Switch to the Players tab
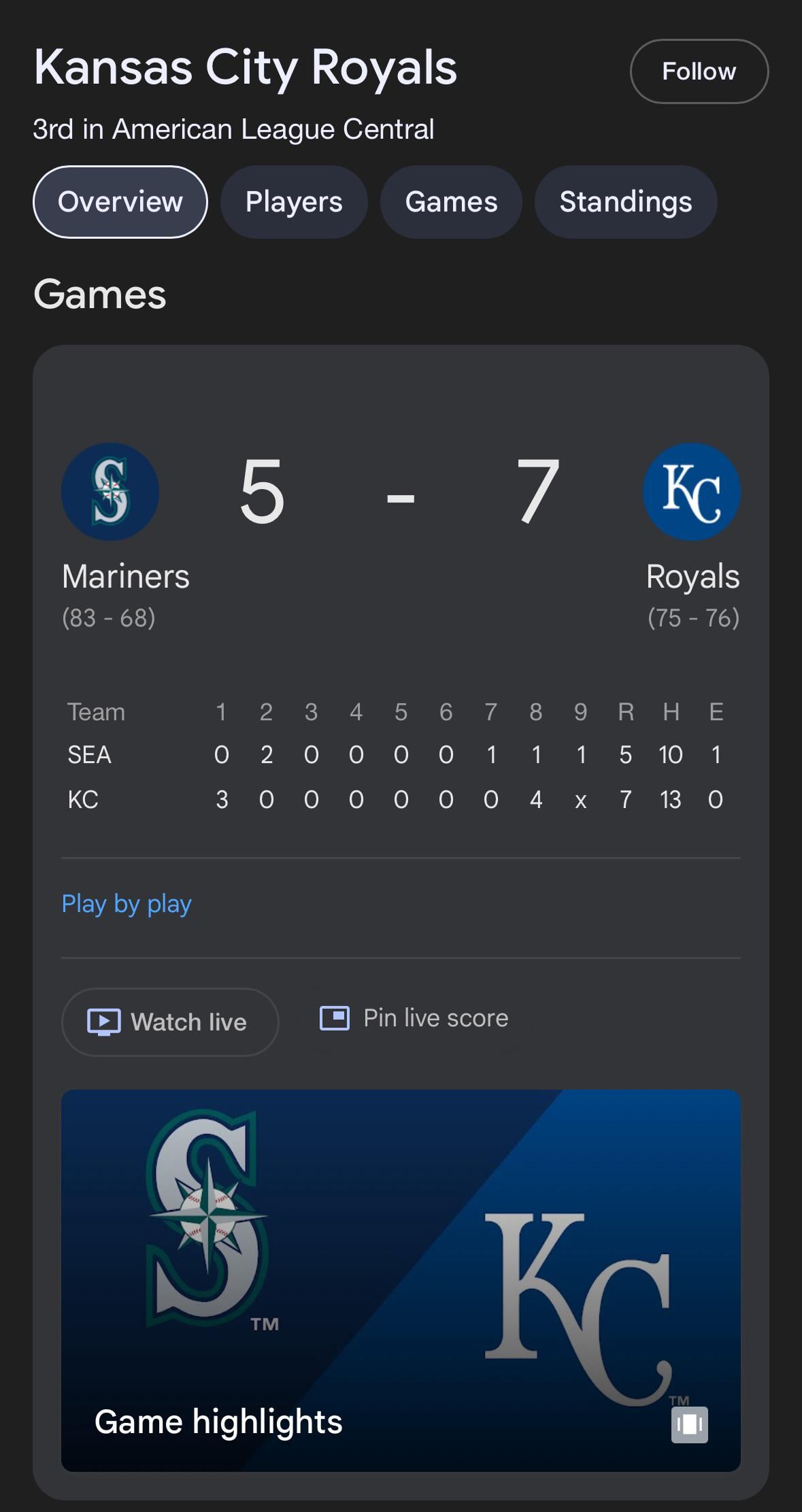This screenshot has width=802, height=1512. tap(294, 202)
